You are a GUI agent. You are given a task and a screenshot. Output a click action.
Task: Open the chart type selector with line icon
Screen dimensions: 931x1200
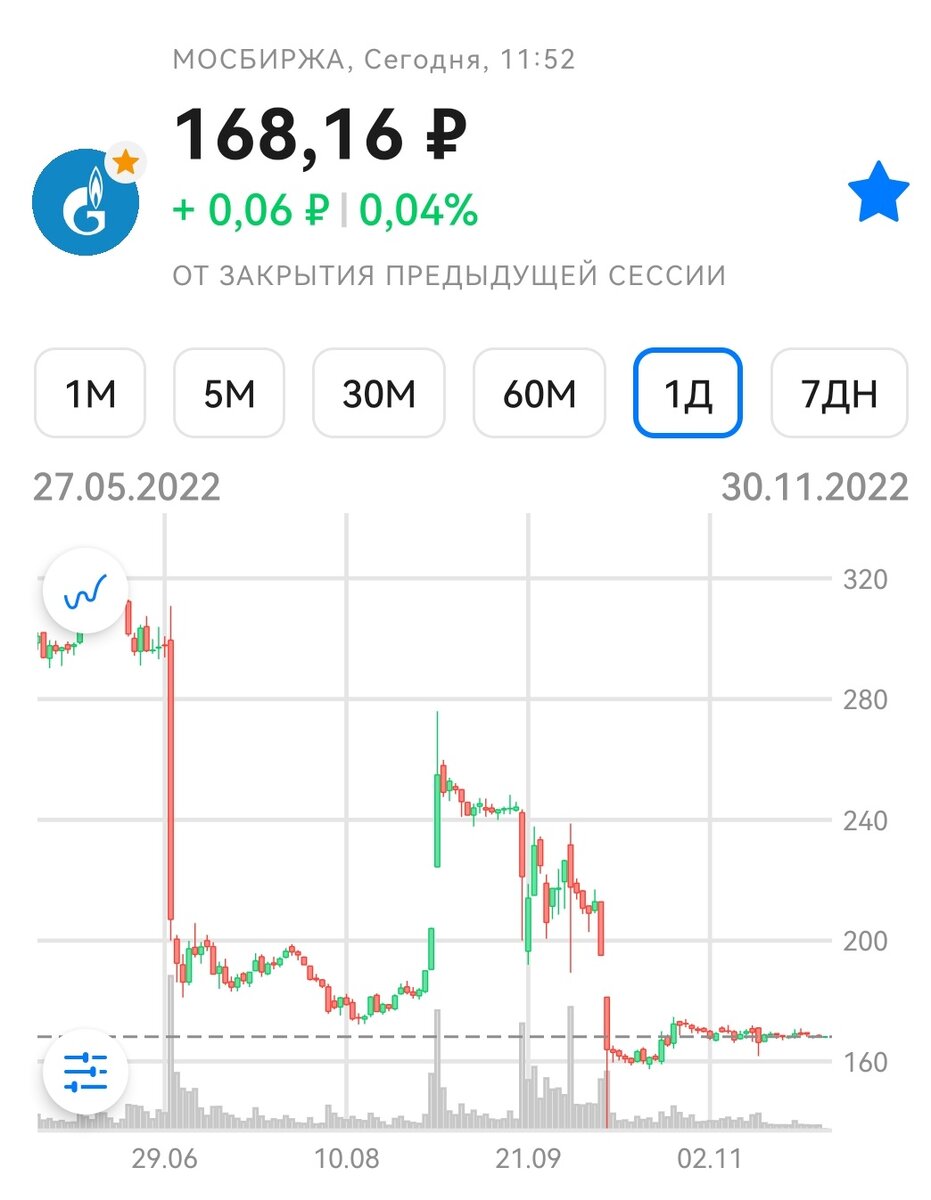point(84,589)
